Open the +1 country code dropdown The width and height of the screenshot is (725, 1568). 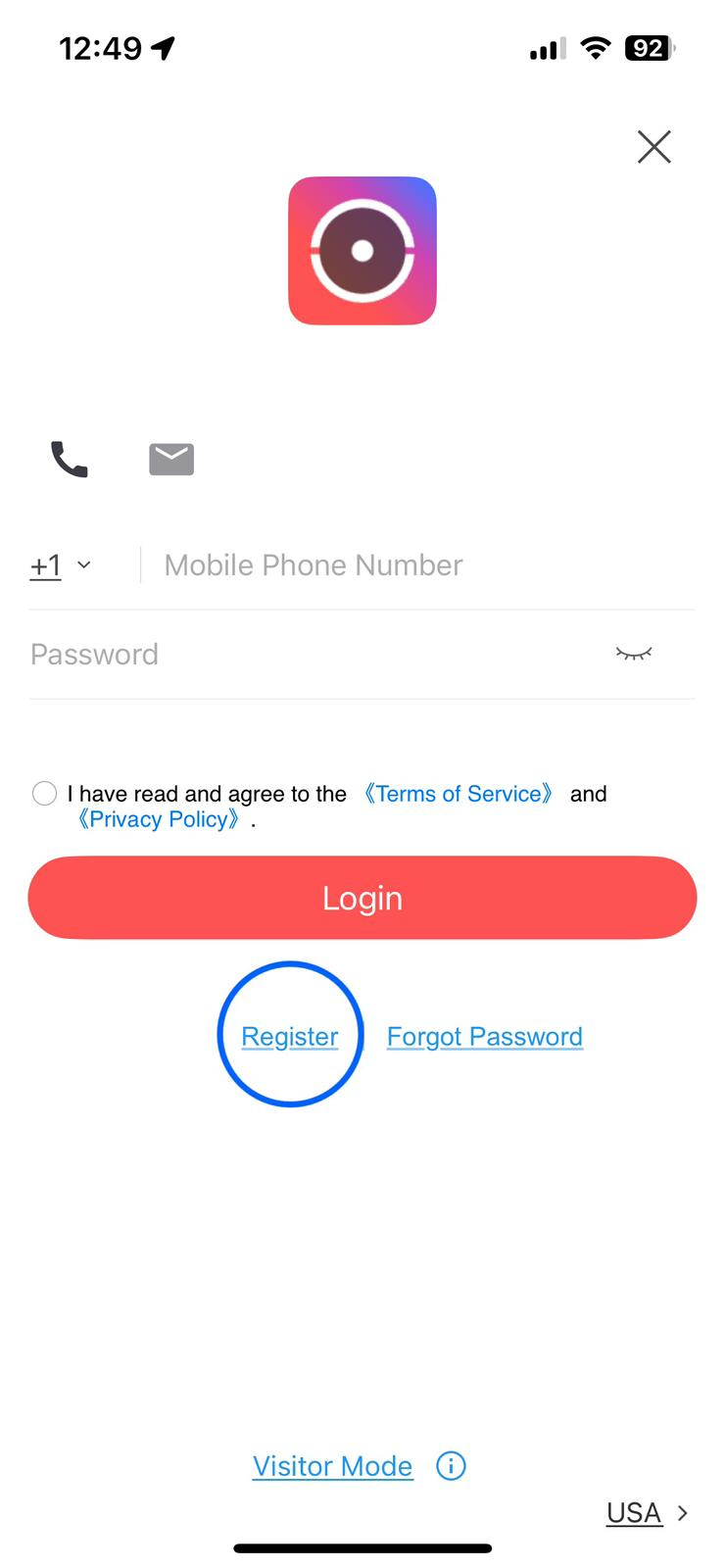(61, 565)
